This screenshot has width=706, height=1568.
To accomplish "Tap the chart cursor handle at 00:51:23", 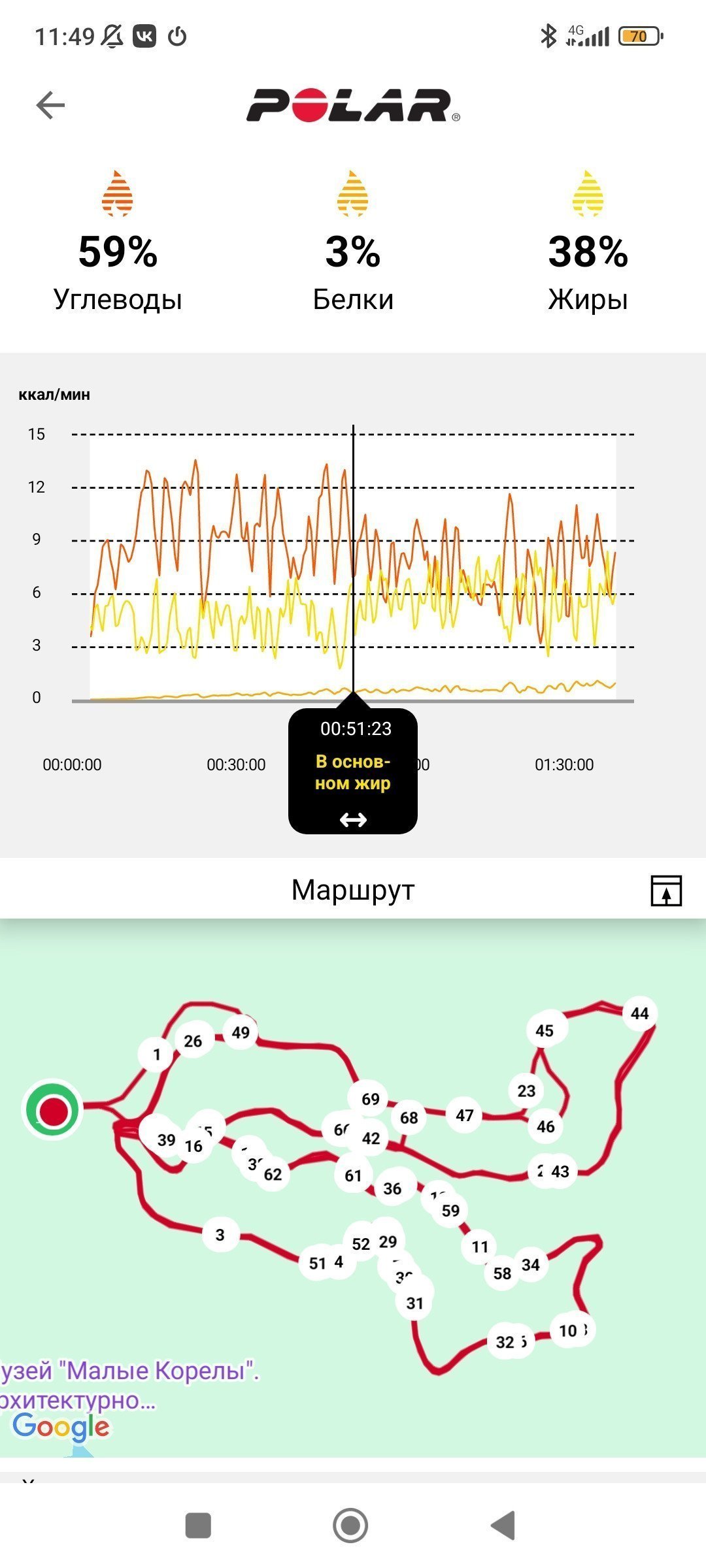I will click(353, 770).
